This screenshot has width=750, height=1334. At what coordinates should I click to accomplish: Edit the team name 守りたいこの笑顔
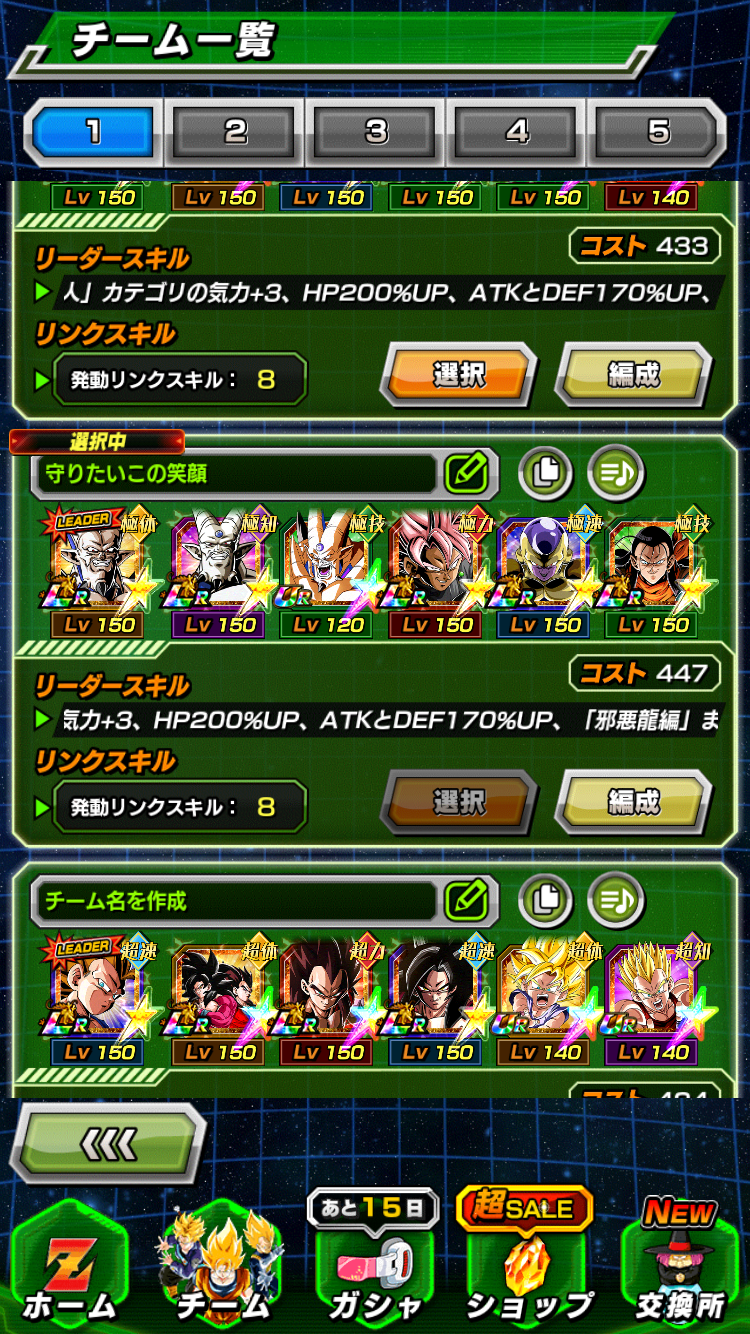point(466,474)
